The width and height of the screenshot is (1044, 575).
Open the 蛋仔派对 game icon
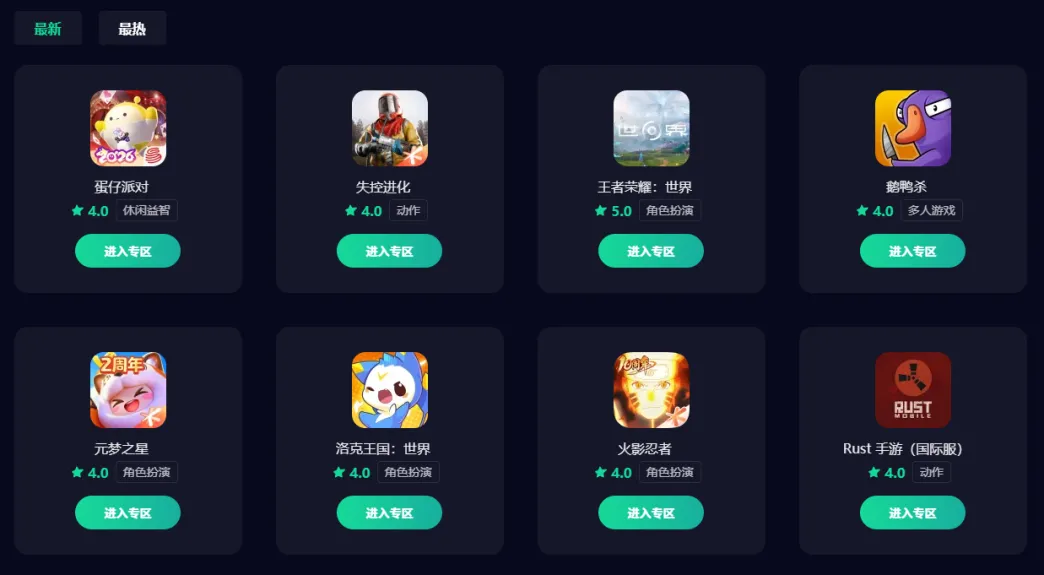(x=128, y=128)
